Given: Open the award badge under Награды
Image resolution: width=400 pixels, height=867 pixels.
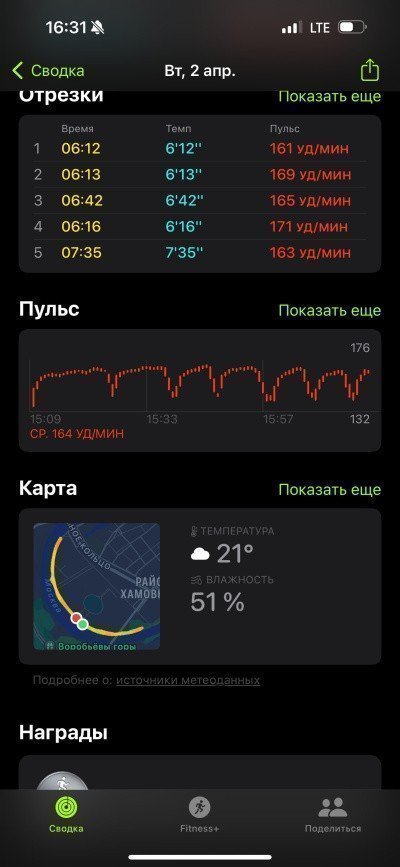Looking at the screenshot, I should 63,781.
